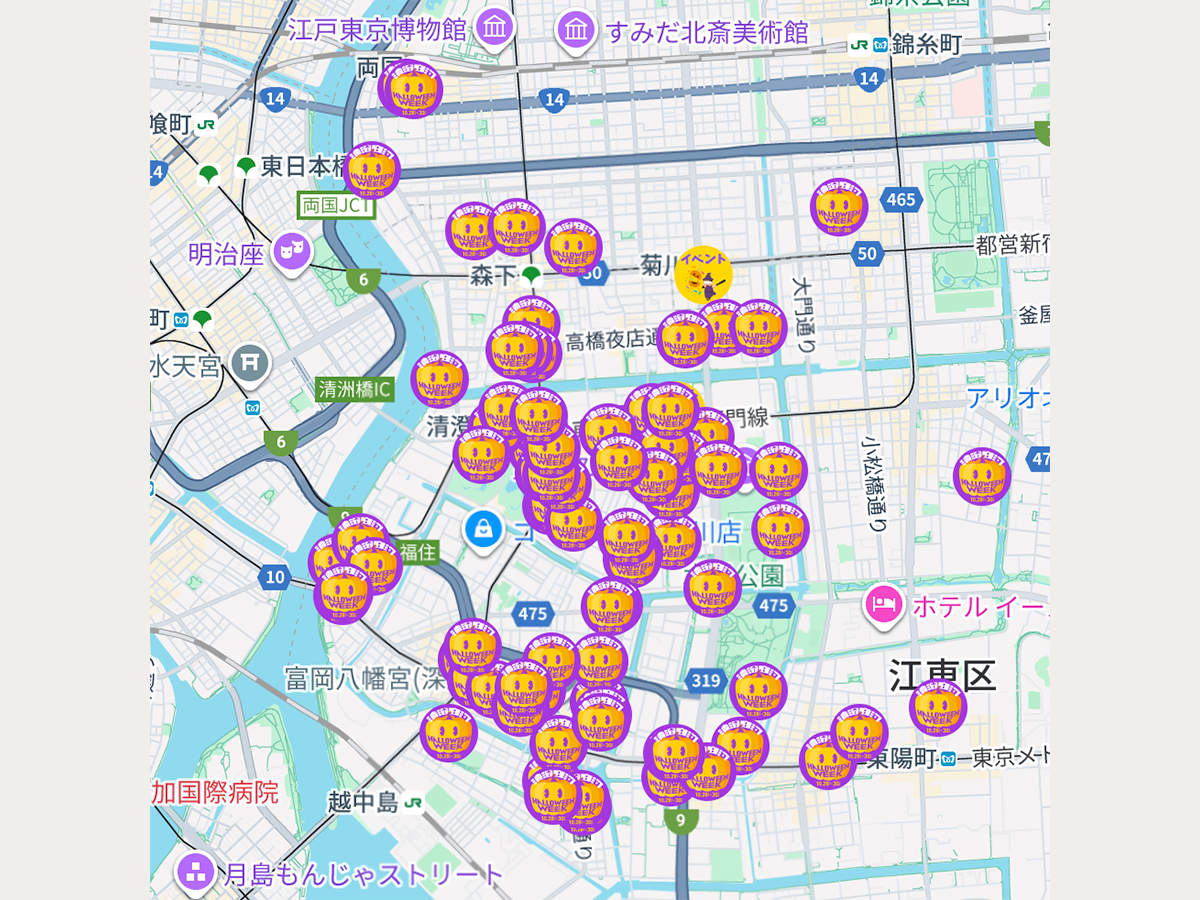The image size is (1200, 900).
Task: Open the 水天宮 shrine marker
Action: (250, 365)
